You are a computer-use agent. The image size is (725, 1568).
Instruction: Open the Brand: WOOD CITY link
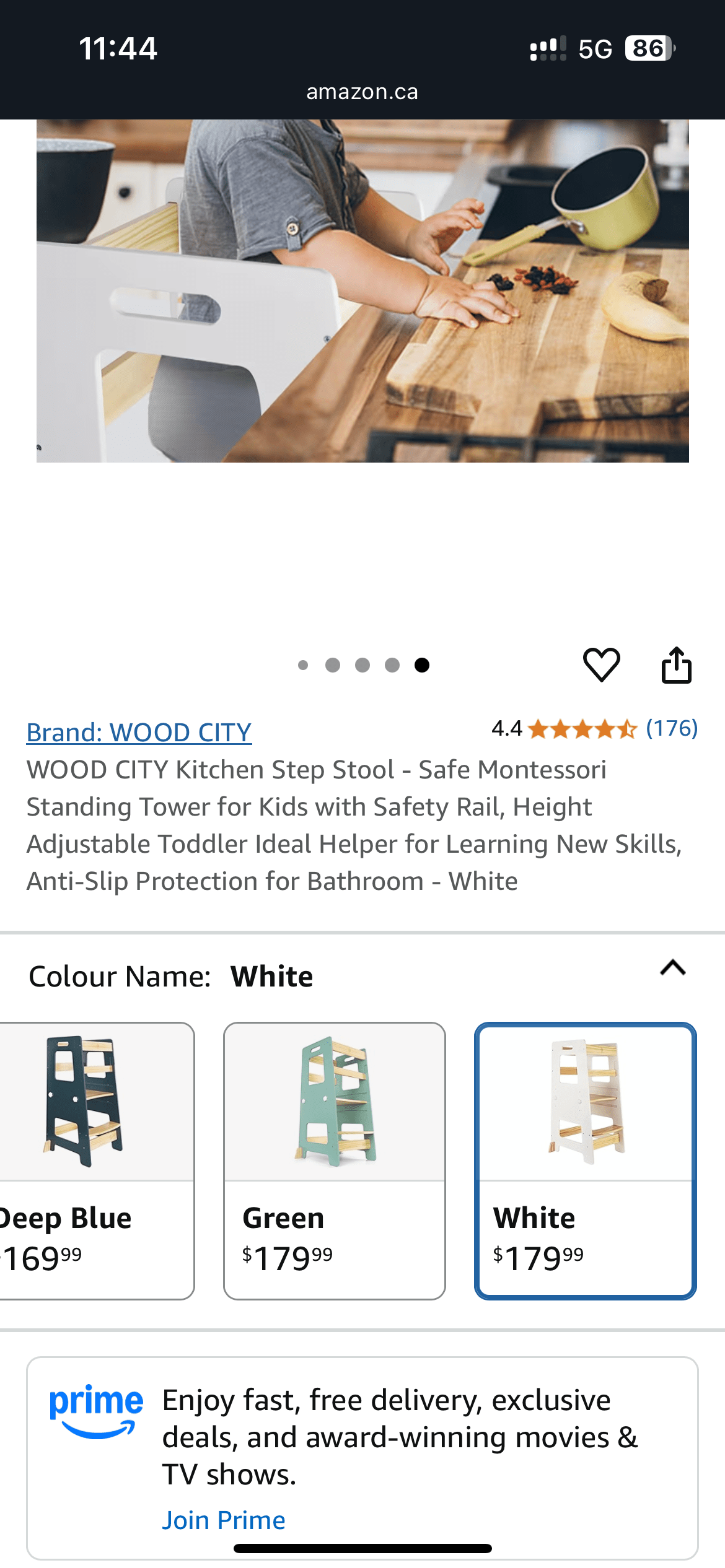tap(139, 733)
